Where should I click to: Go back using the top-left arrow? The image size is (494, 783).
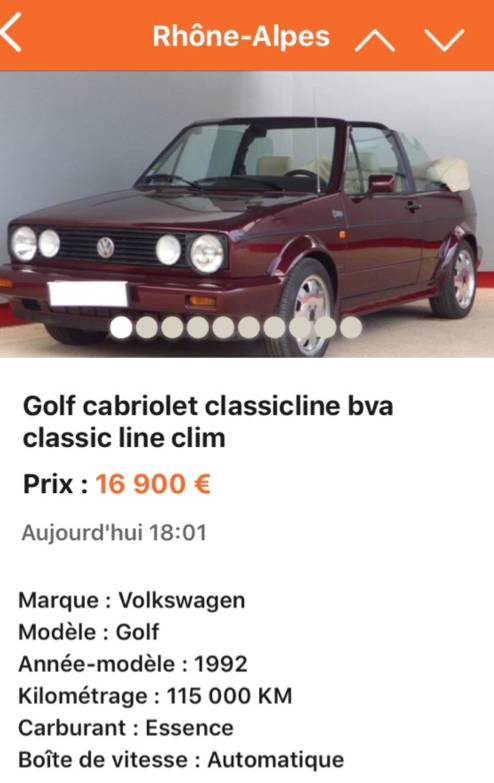pyautogui.click(x=11, y=33)
